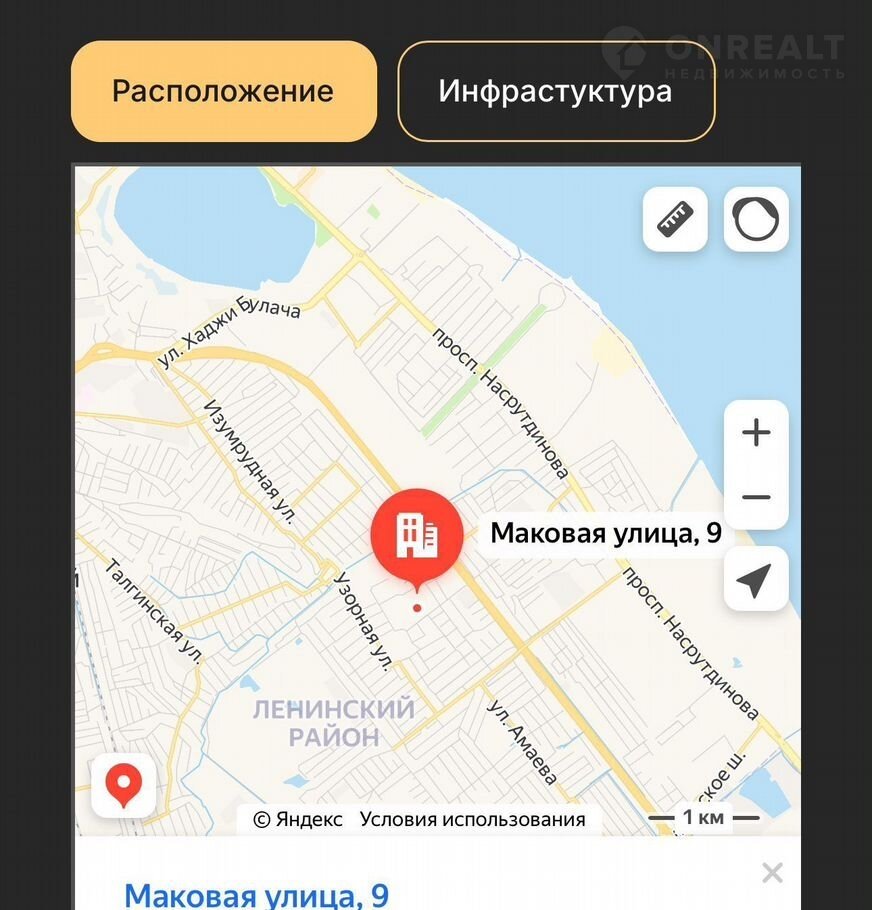Switch to the Расположение tab
This screenshot has width=872, height=910.
(x=223, y=91)
